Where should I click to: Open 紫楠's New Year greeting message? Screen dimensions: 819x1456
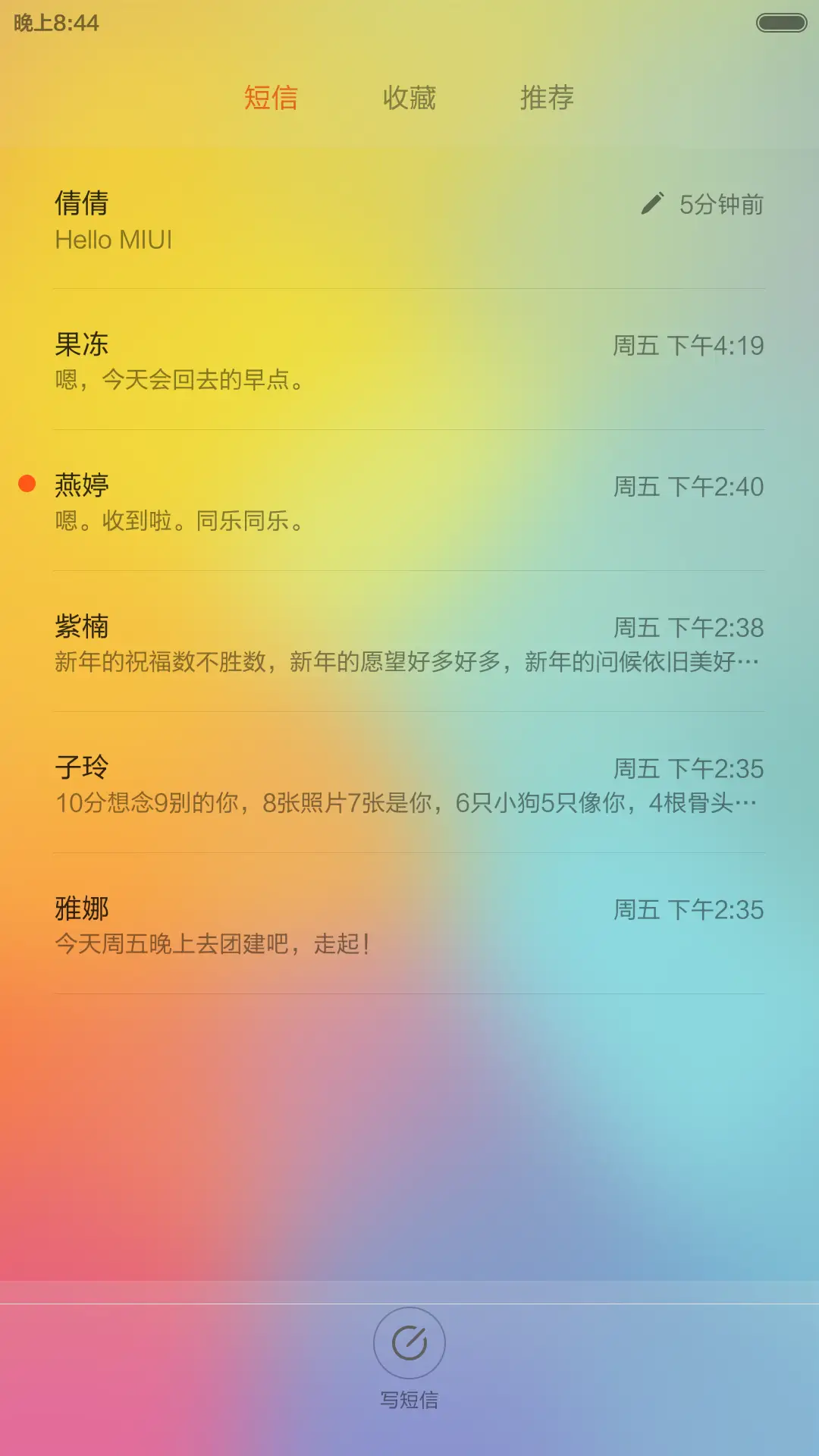click(303, 643)
